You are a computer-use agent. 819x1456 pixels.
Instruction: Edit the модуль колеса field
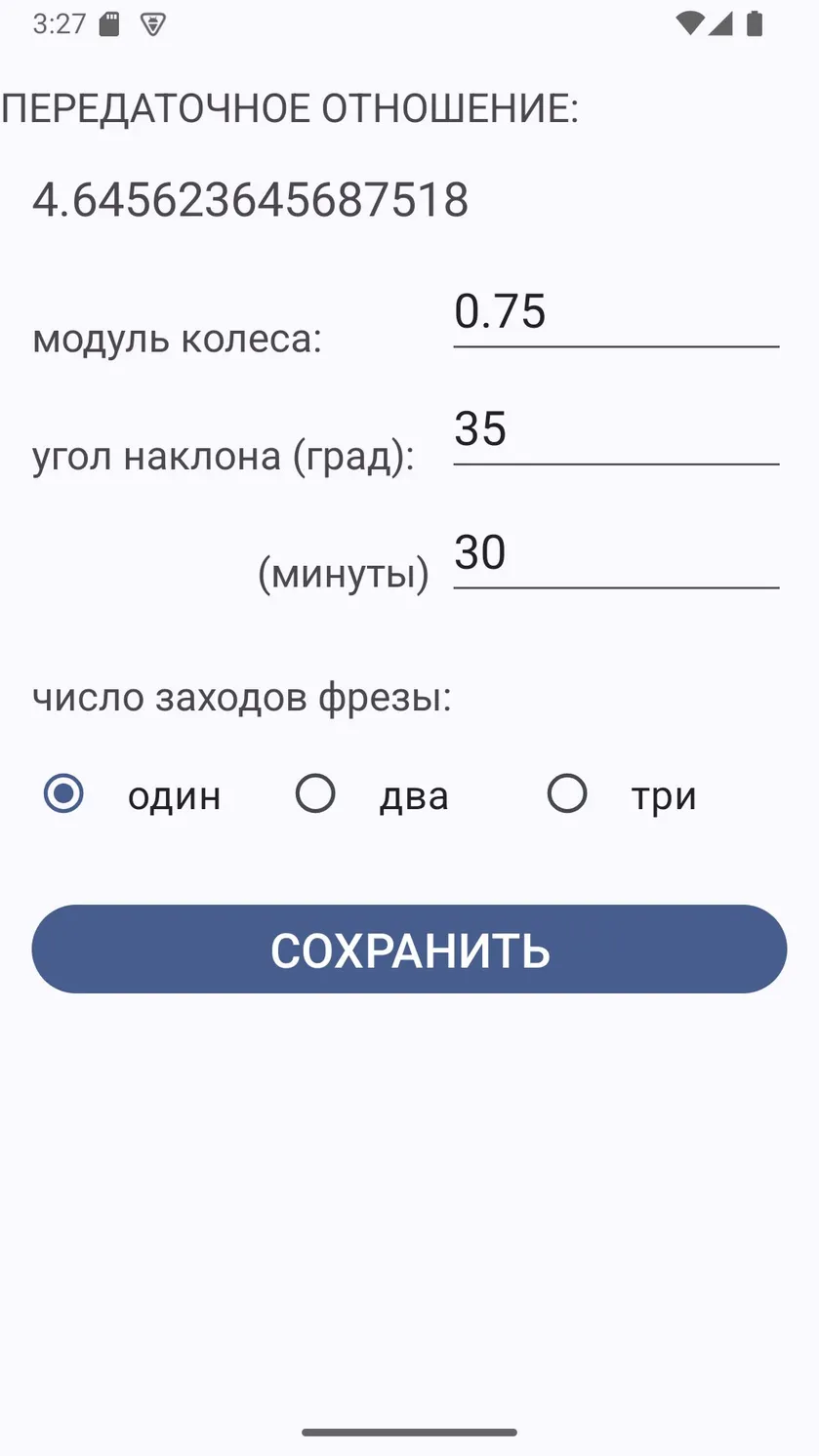(x=616, y=312)
